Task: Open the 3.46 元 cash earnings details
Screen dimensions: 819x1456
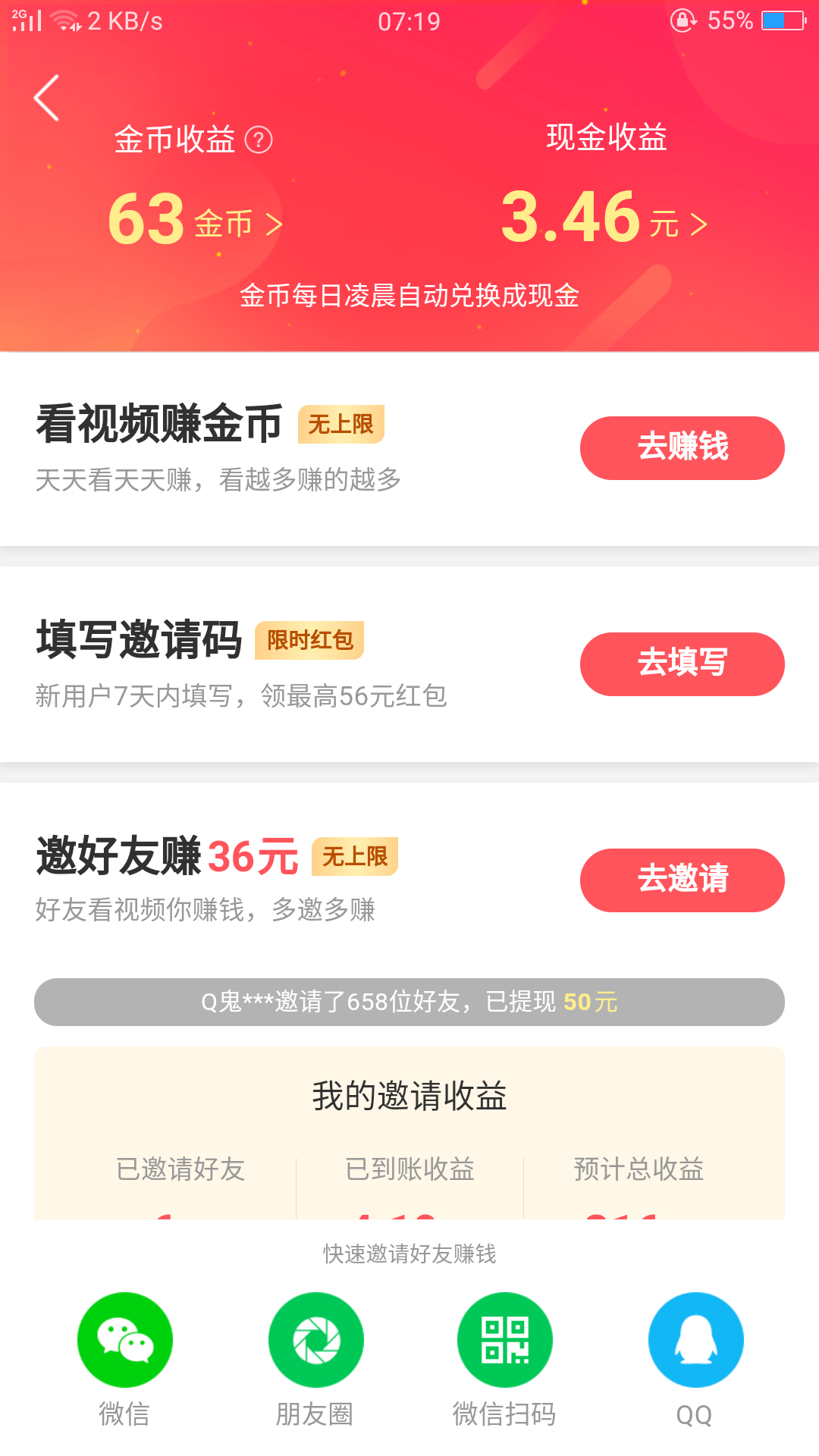Action: click(604, 218)
